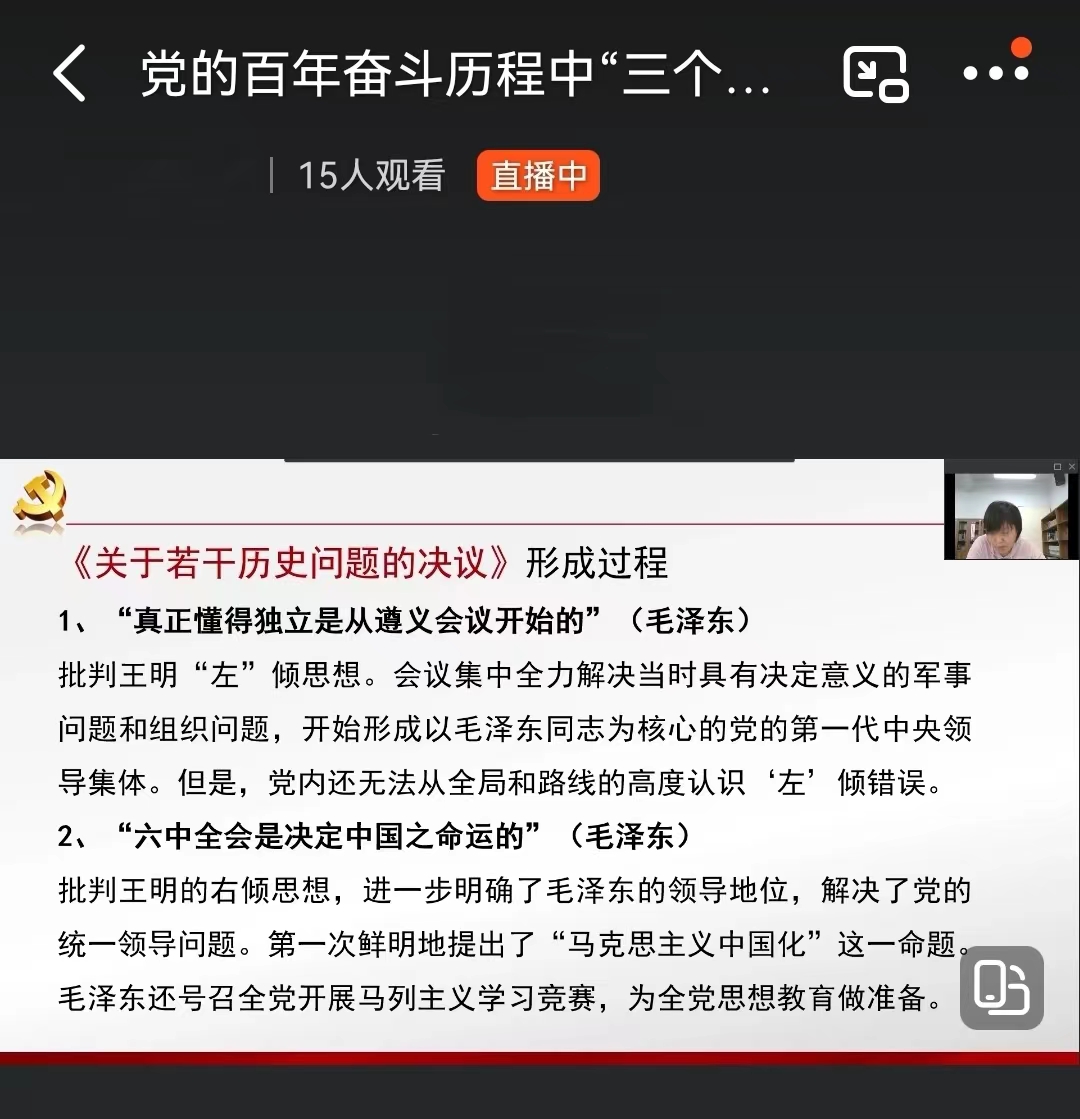Go back from the live stream
The height and width of the screenshot is (1119, 1080).
[x=70, y=74]
